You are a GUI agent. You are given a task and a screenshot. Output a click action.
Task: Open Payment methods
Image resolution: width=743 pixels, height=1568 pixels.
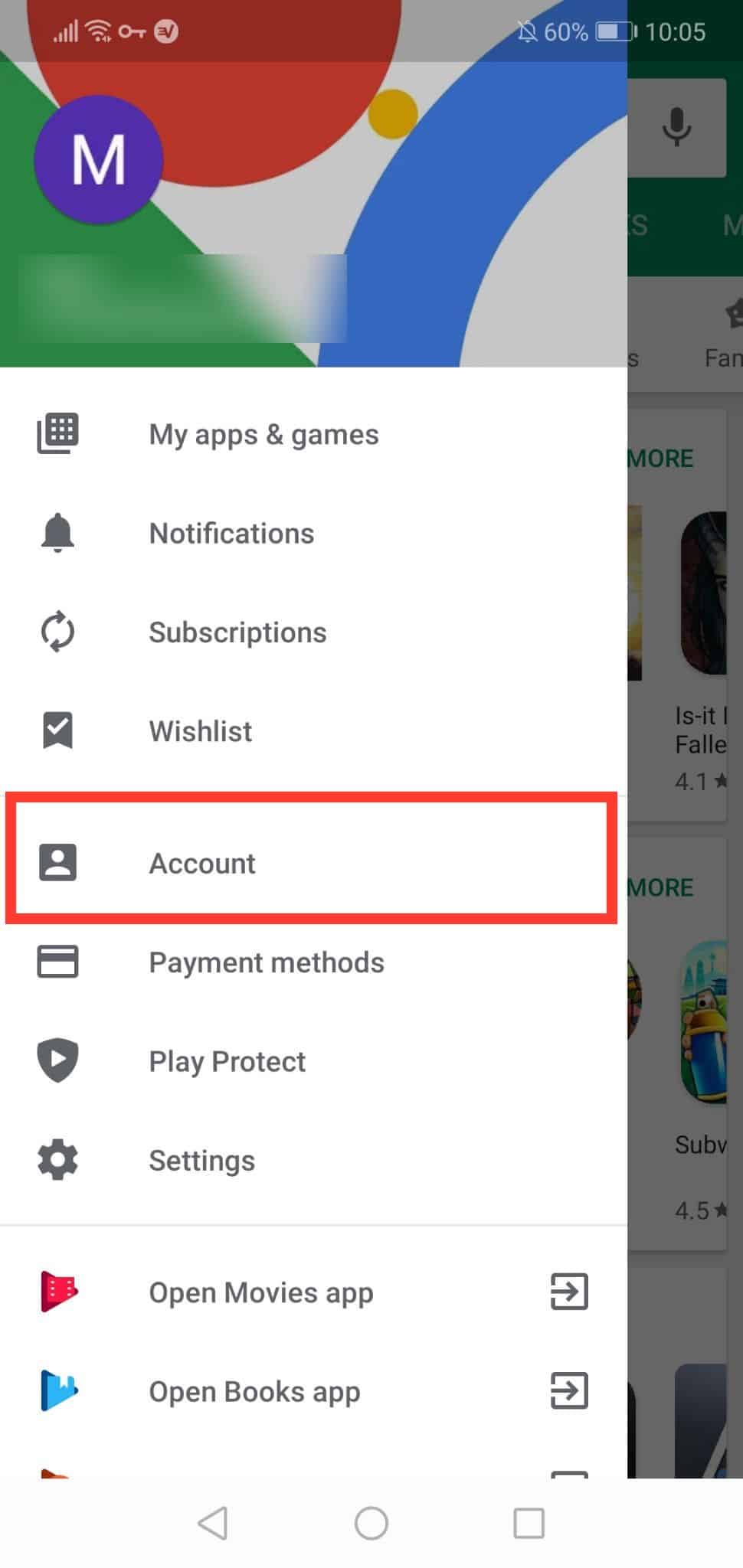pos(266,962)
